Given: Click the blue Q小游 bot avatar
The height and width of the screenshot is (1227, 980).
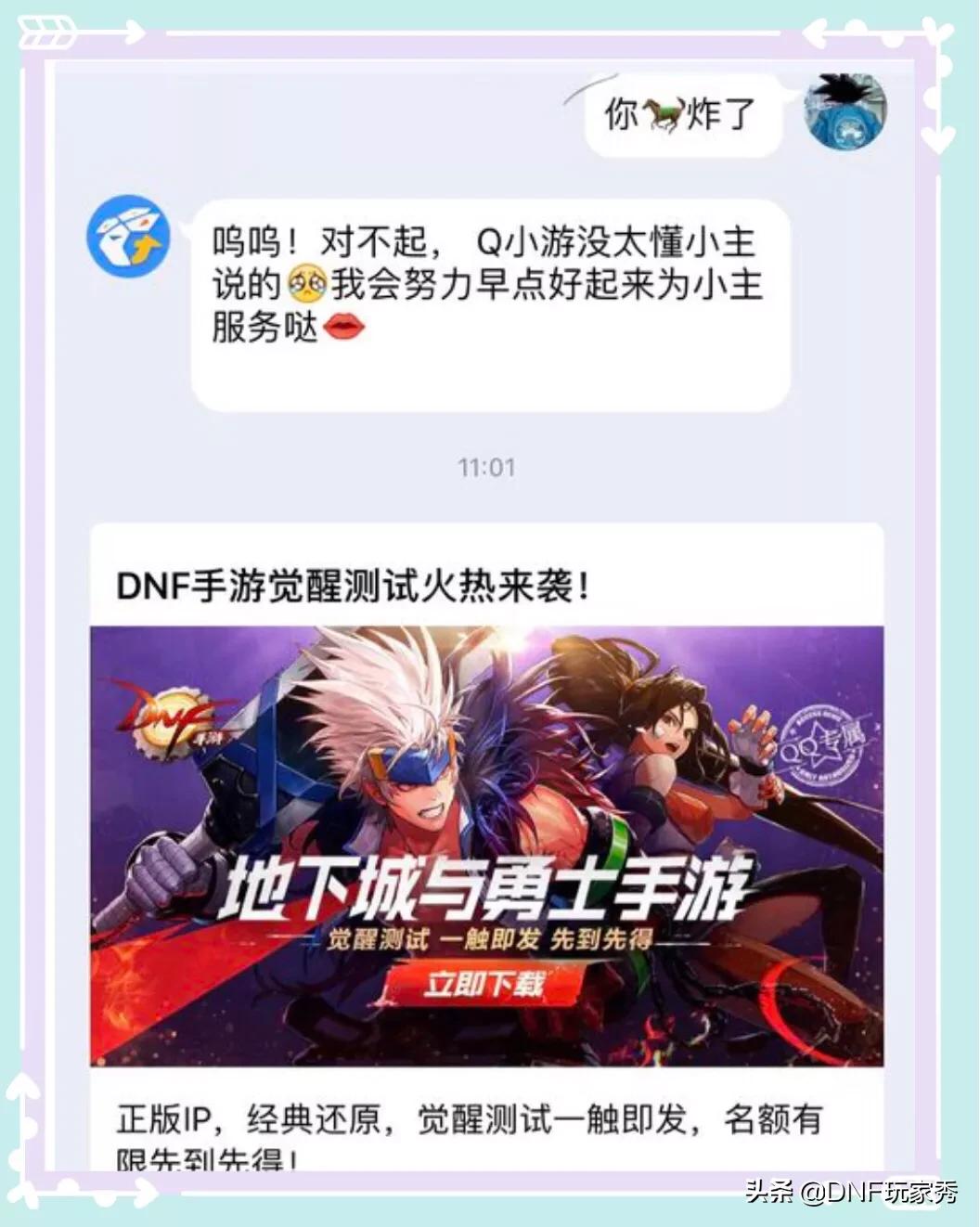Looking at the screenshot, I should (x=130, y=237).
